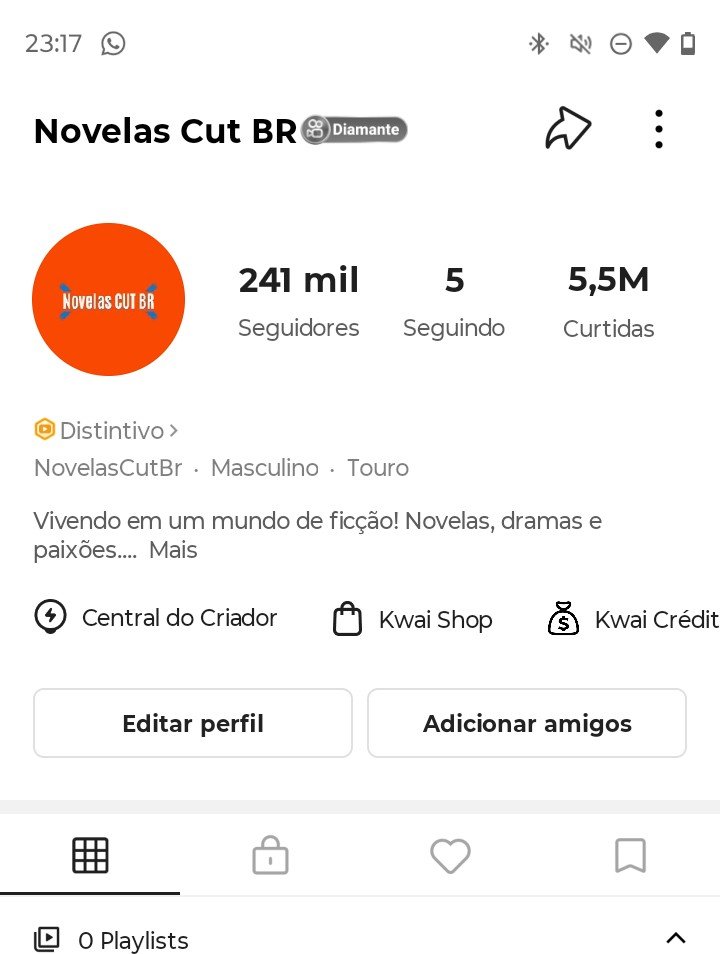Switch to the private videos lock tab

pyautogui.click(x=270, y=856)
